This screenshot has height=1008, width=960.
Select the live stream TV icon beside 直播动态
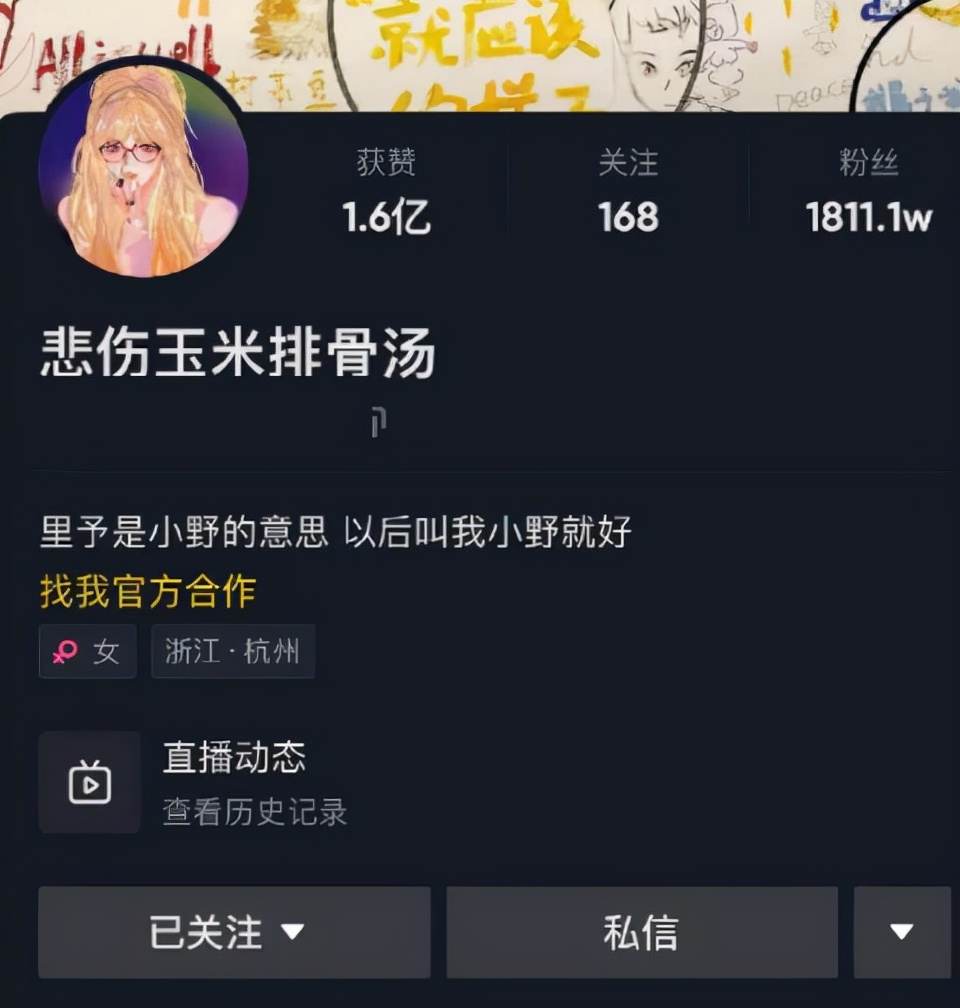89,783
